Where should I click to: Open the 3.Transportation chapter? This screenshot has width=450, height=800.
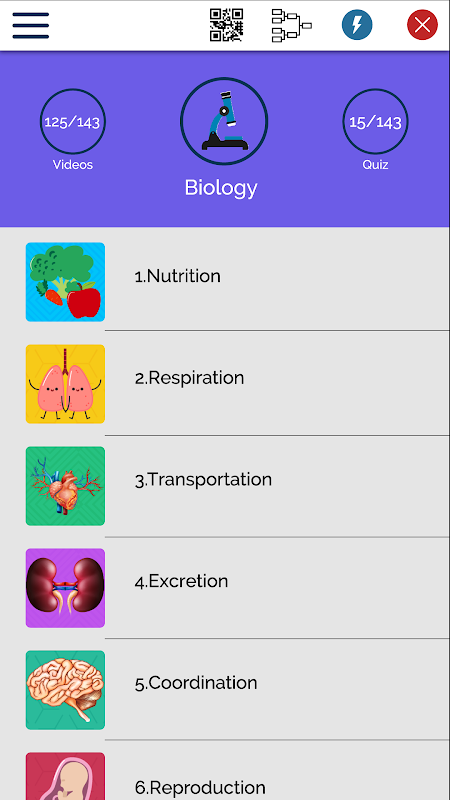225,486
